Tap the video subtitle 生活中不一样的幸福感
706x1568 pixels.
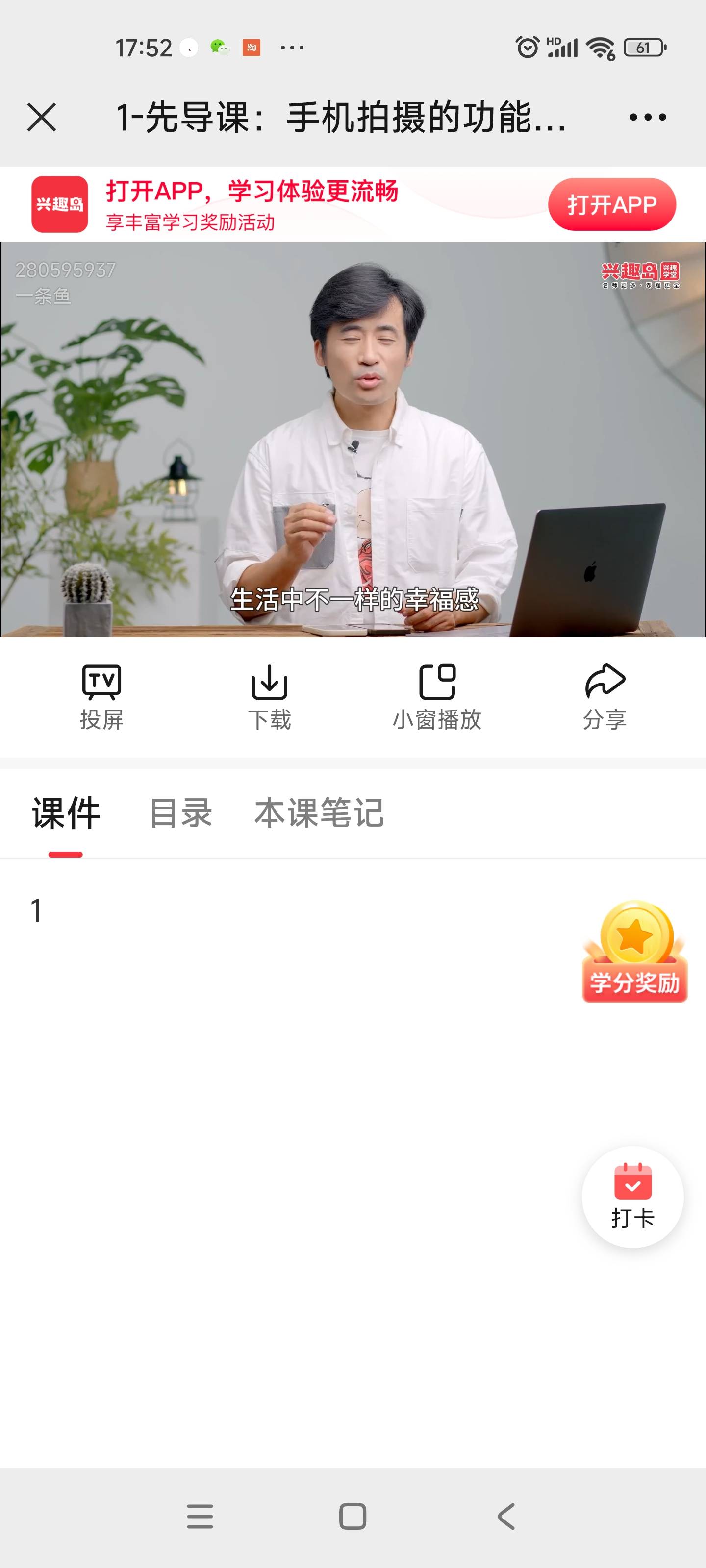[x=356, y=600]
